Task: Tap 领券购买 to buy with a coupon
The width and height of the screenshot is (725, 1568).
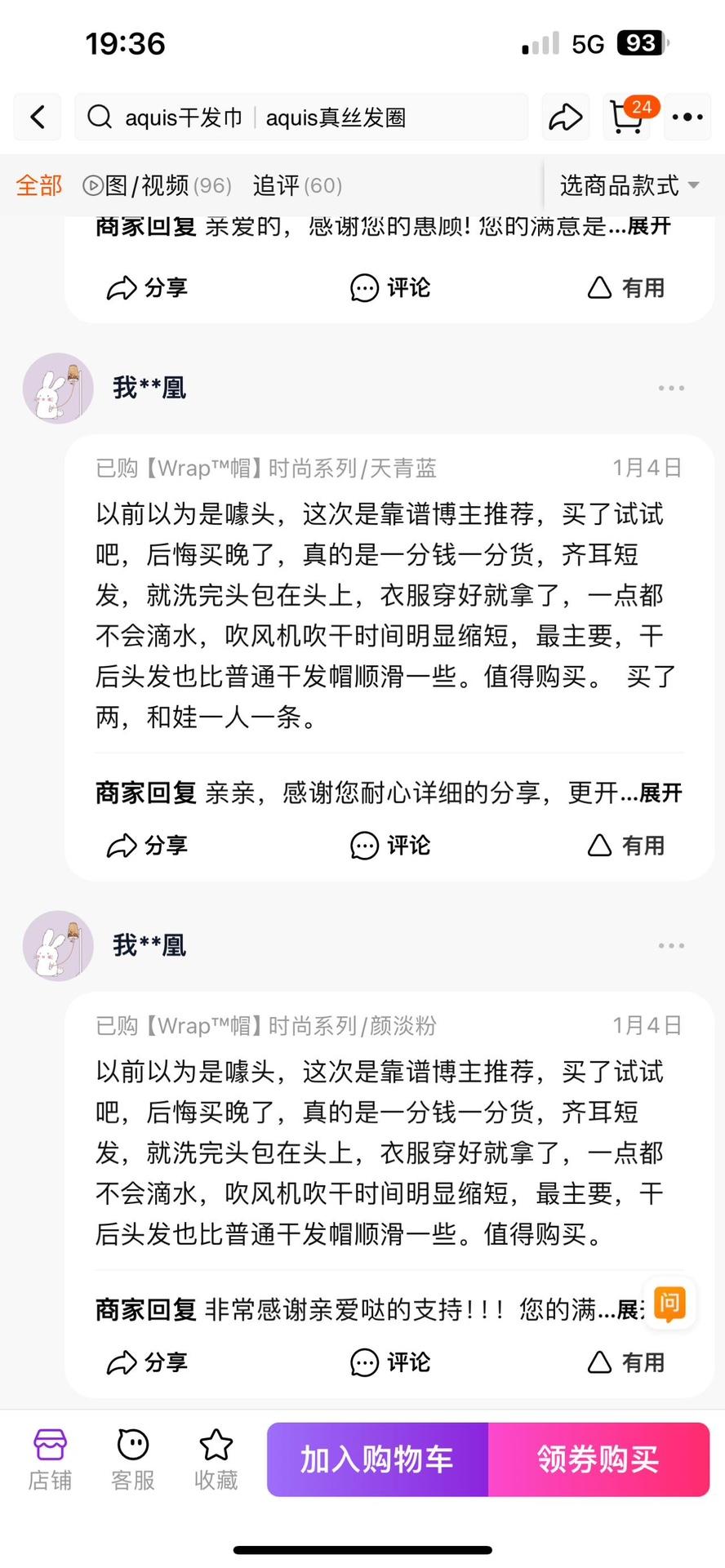Action: (x=598, y=1459)
